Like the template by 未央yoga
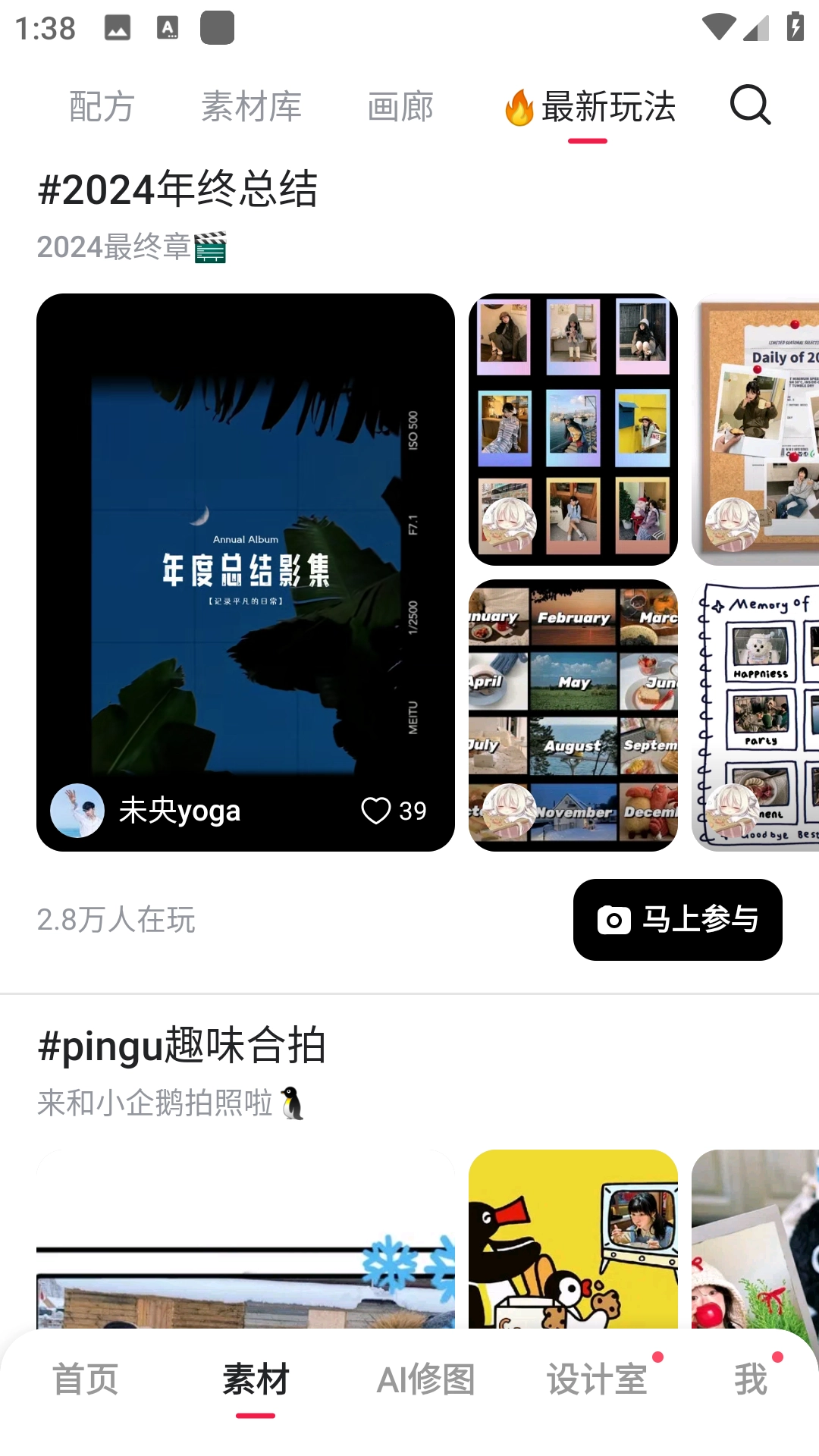 point(376,811)
